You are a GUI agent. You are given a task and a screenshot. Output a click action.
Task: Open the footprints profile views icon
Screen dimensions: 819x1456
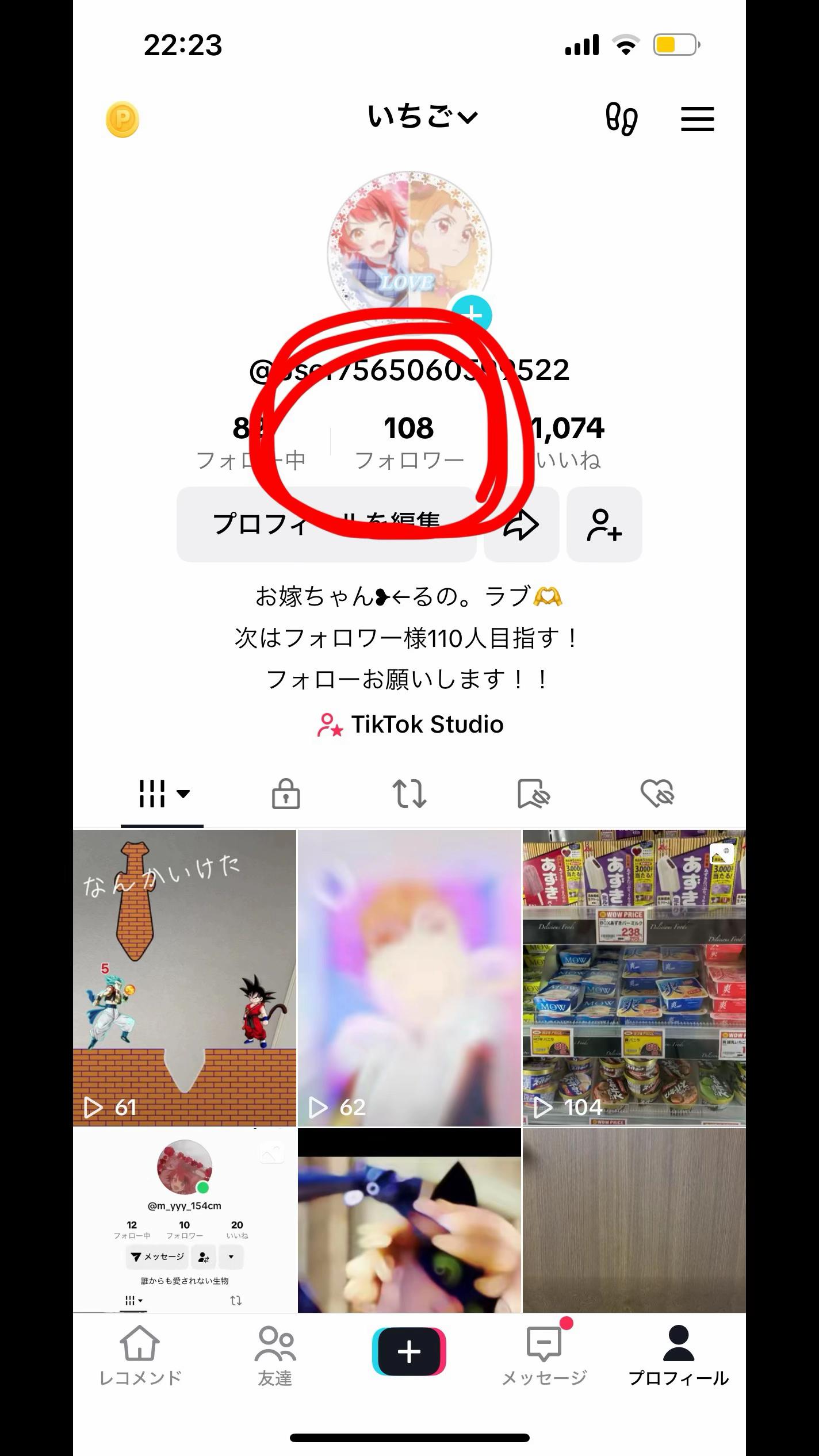tap(621, 119)
